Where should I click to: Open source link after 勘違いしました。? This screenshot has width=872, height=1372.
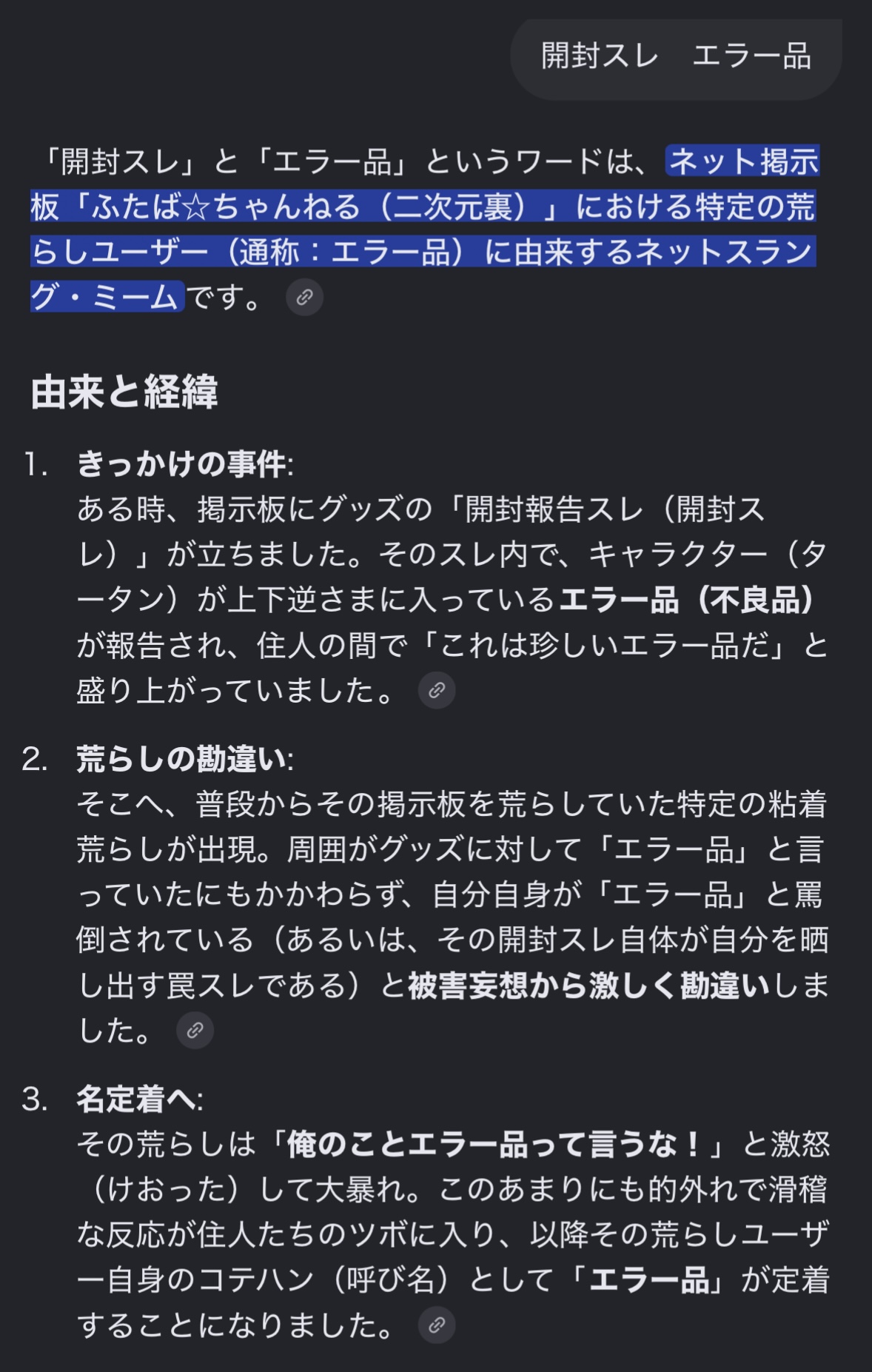(x=195, y=1030)
